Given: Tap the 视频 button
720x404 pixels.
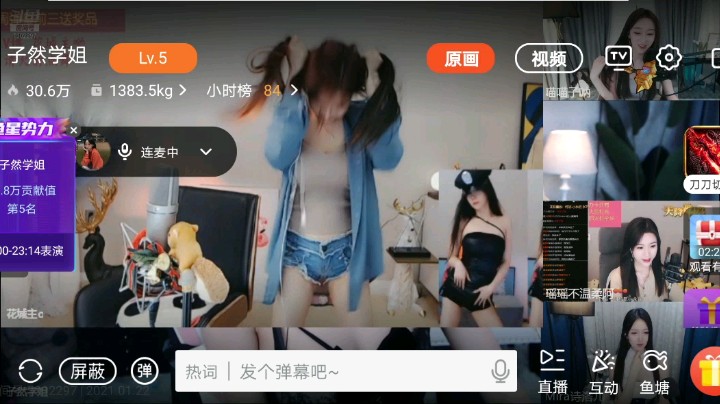Looking at the screenshot, I should click(549, 58).
